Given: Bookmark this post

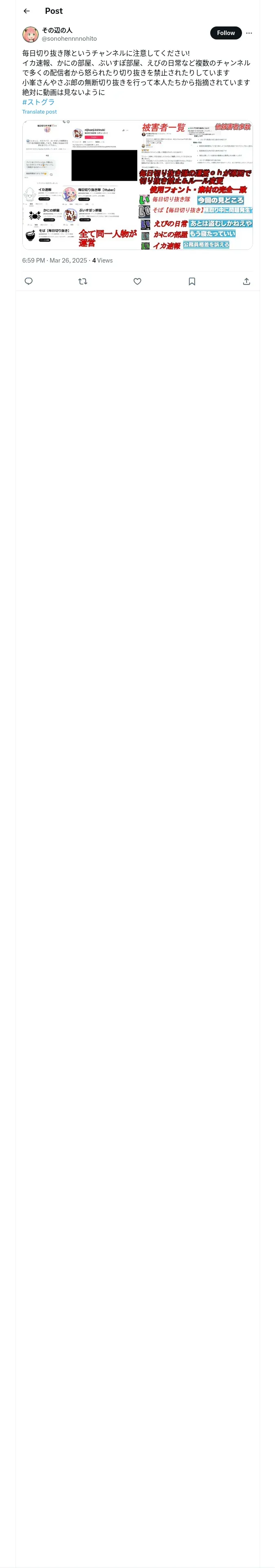Looking at the screenshot, I should (192, 281).
